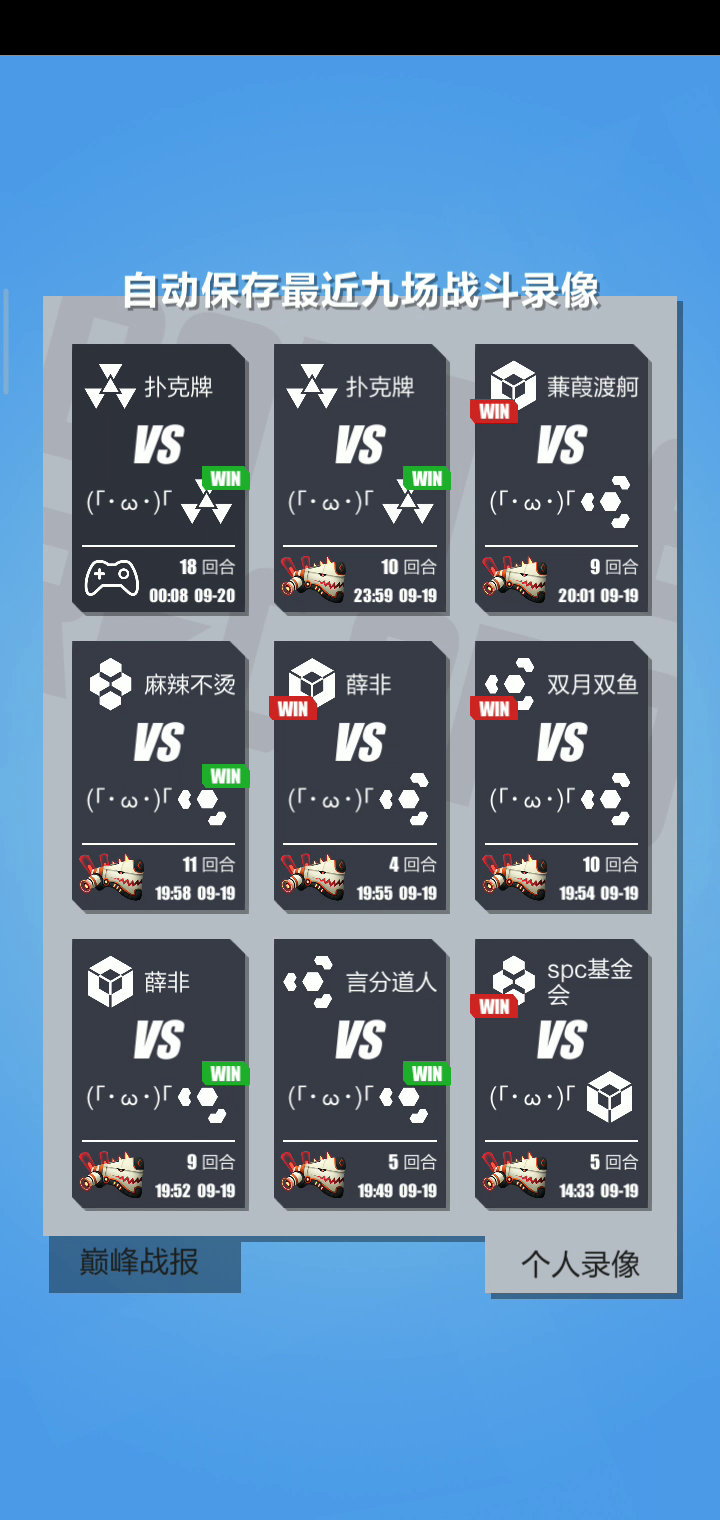Open the 扑克牌 replay from 23:59 09-19

pyautogui.click(x=361, y=479)
